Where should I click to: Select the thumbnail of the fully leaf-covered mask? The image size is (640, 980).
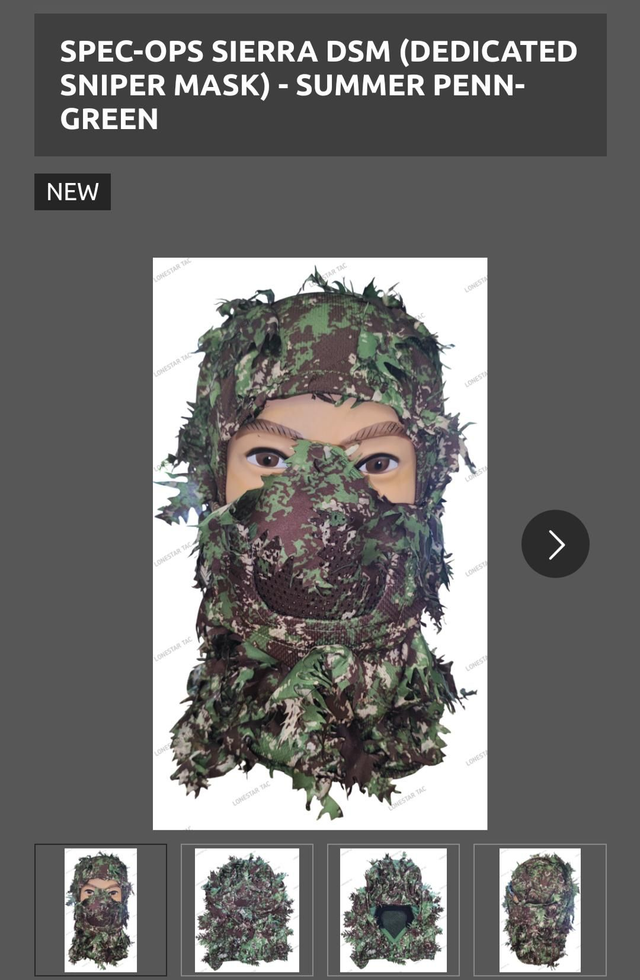point(246,909)
